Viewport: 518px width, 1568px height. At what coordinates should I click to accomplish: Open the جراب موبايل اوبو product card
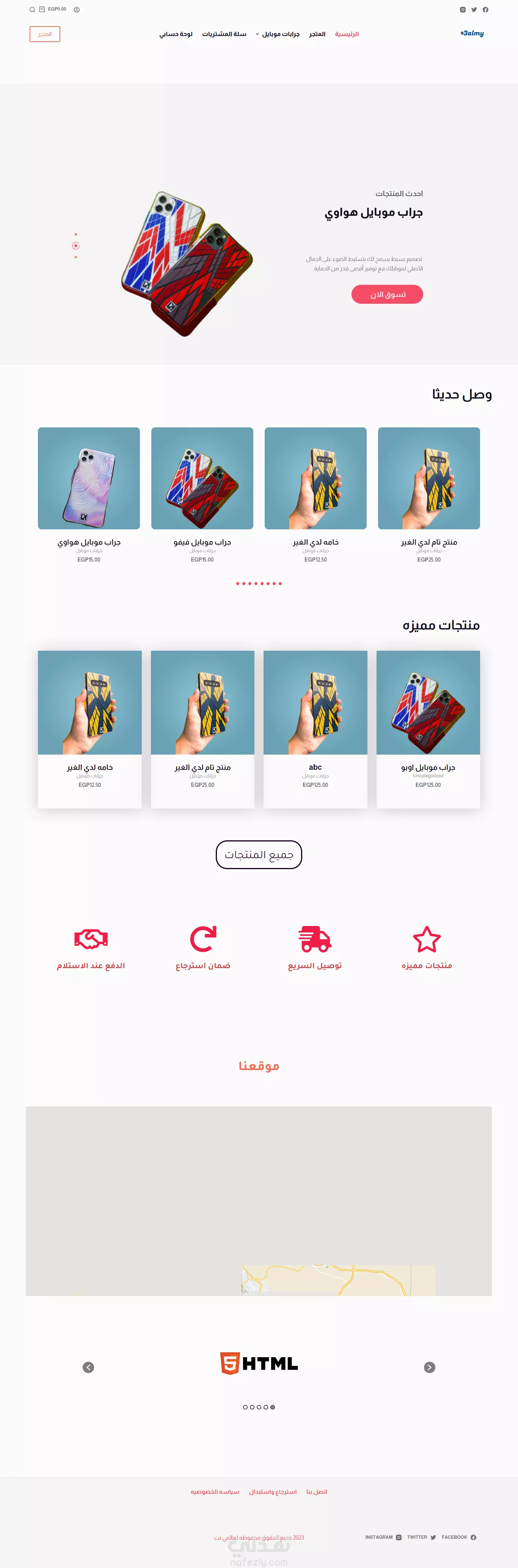pos(428,703)
